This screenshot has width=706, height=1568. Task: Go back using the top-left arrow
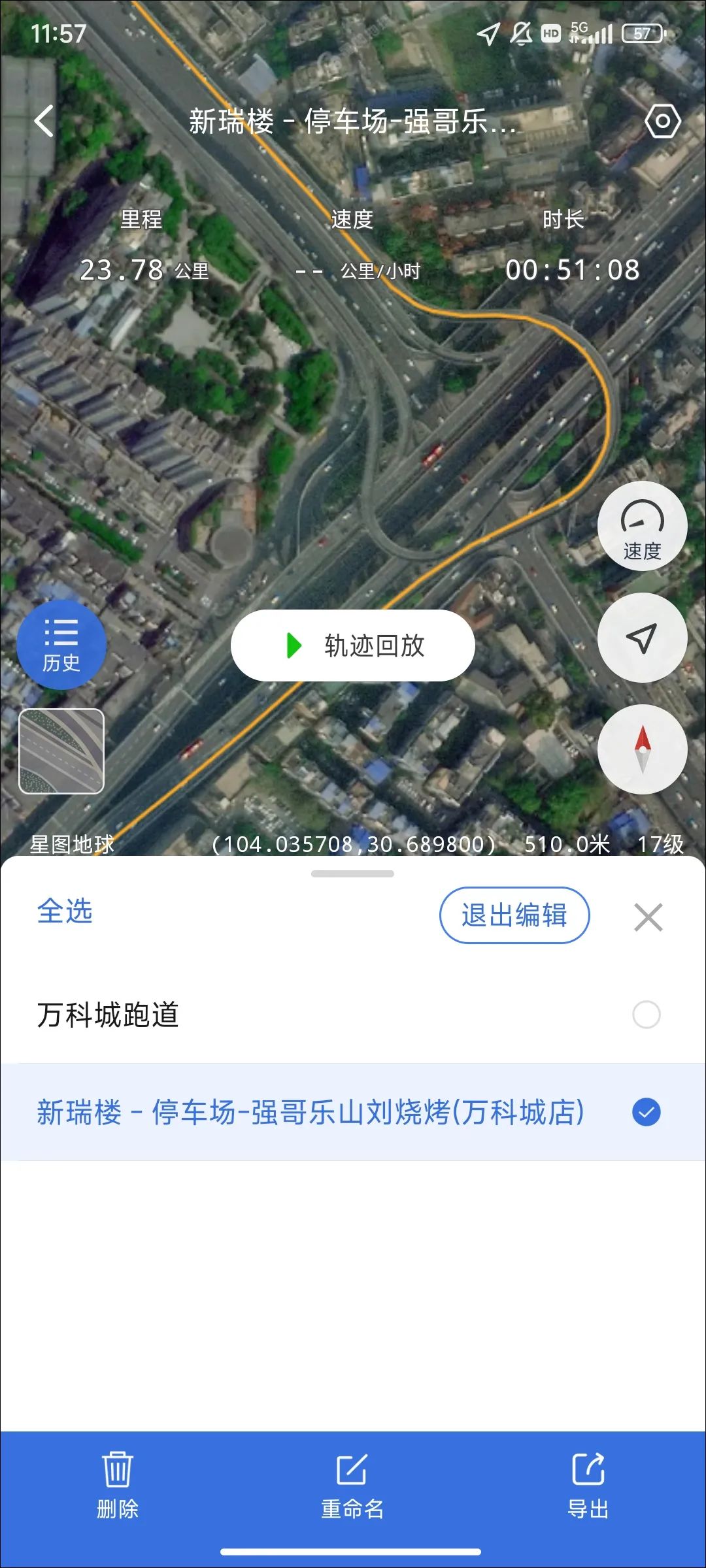click(x=44, y=122)
